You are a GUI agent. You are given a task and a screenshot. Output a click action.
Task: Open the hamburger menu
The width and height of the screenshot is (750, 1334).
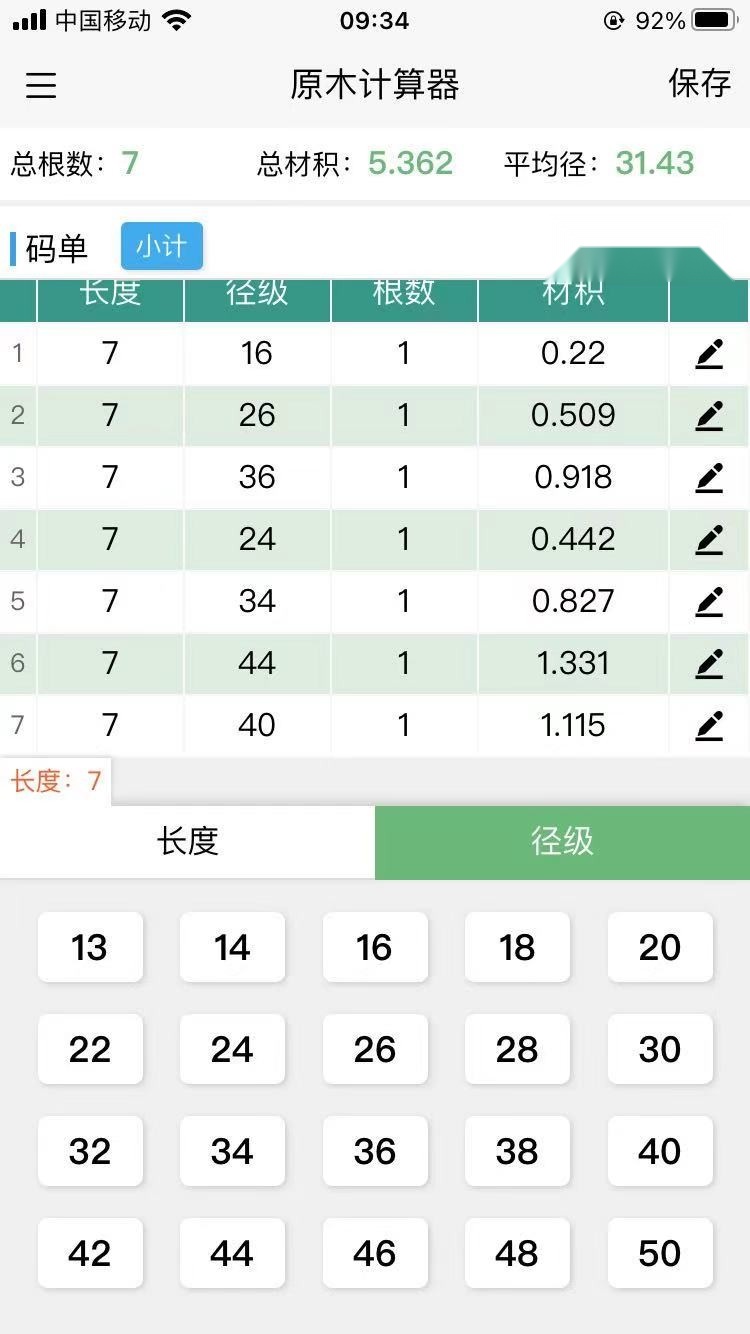(41, 85)
